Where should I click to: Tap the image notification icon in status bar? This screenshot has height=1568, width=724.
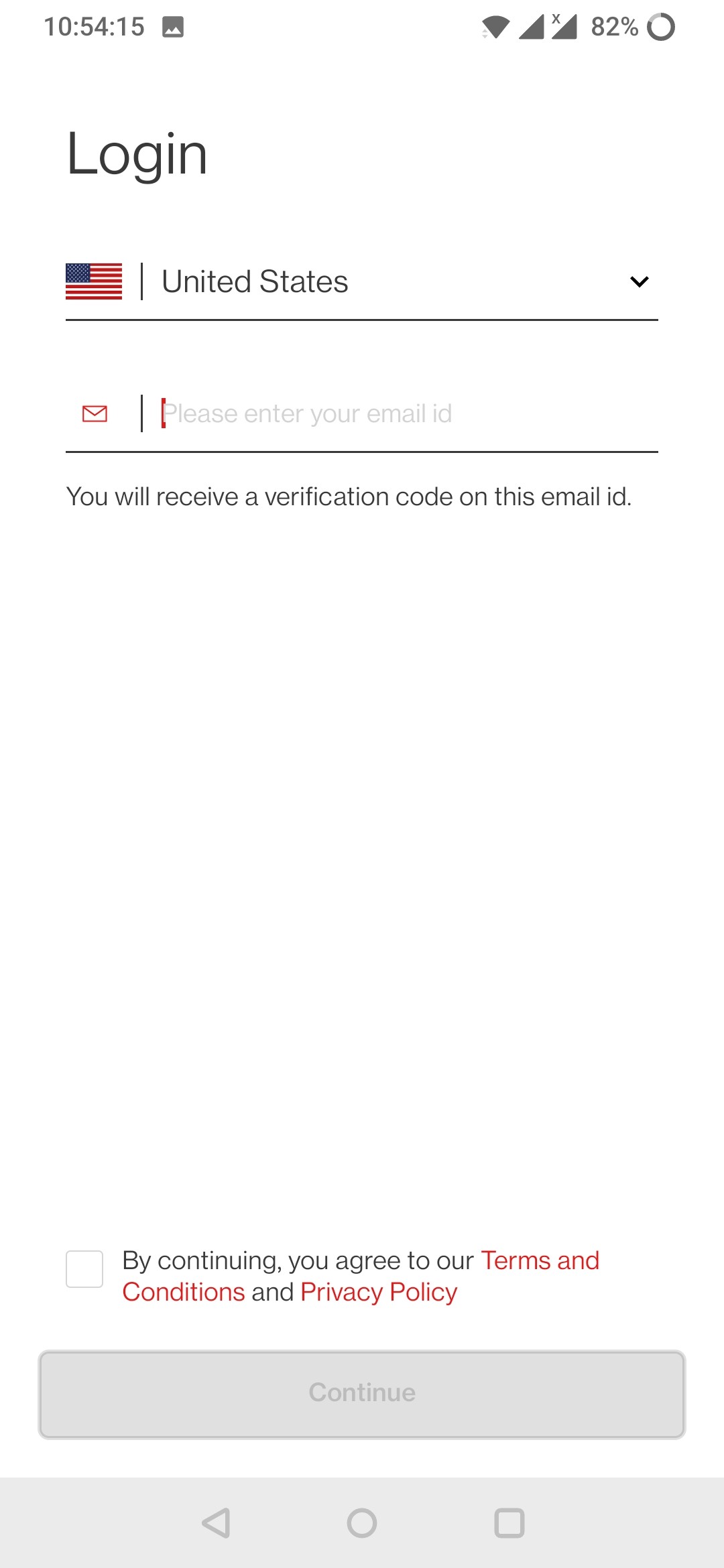173,27
